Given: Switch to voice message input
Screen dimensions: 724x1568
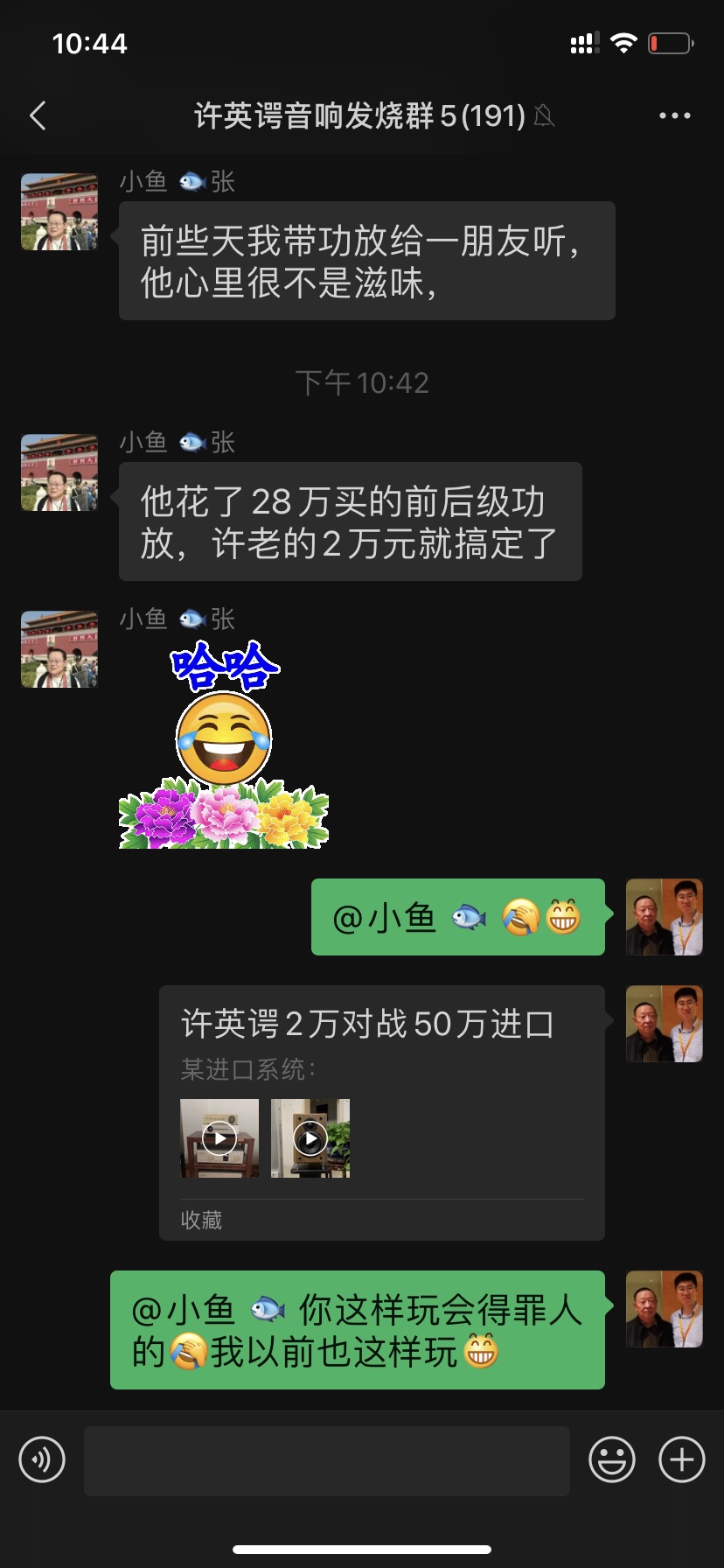Looking at the screenshot, I should (42, 1460).
